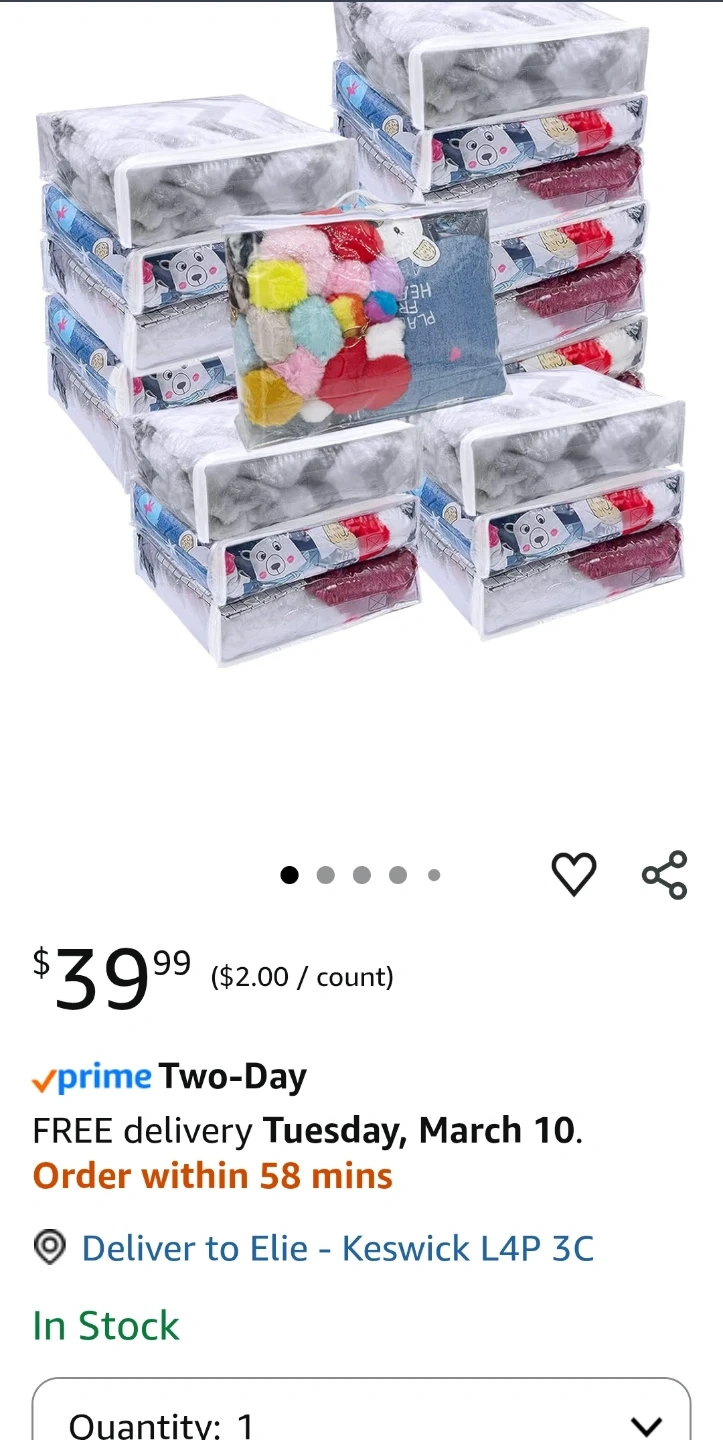This screenshot has width=723, height=1440.
Task: Change delivery address for Elie - Keswick
Action: pos(337,1248)
